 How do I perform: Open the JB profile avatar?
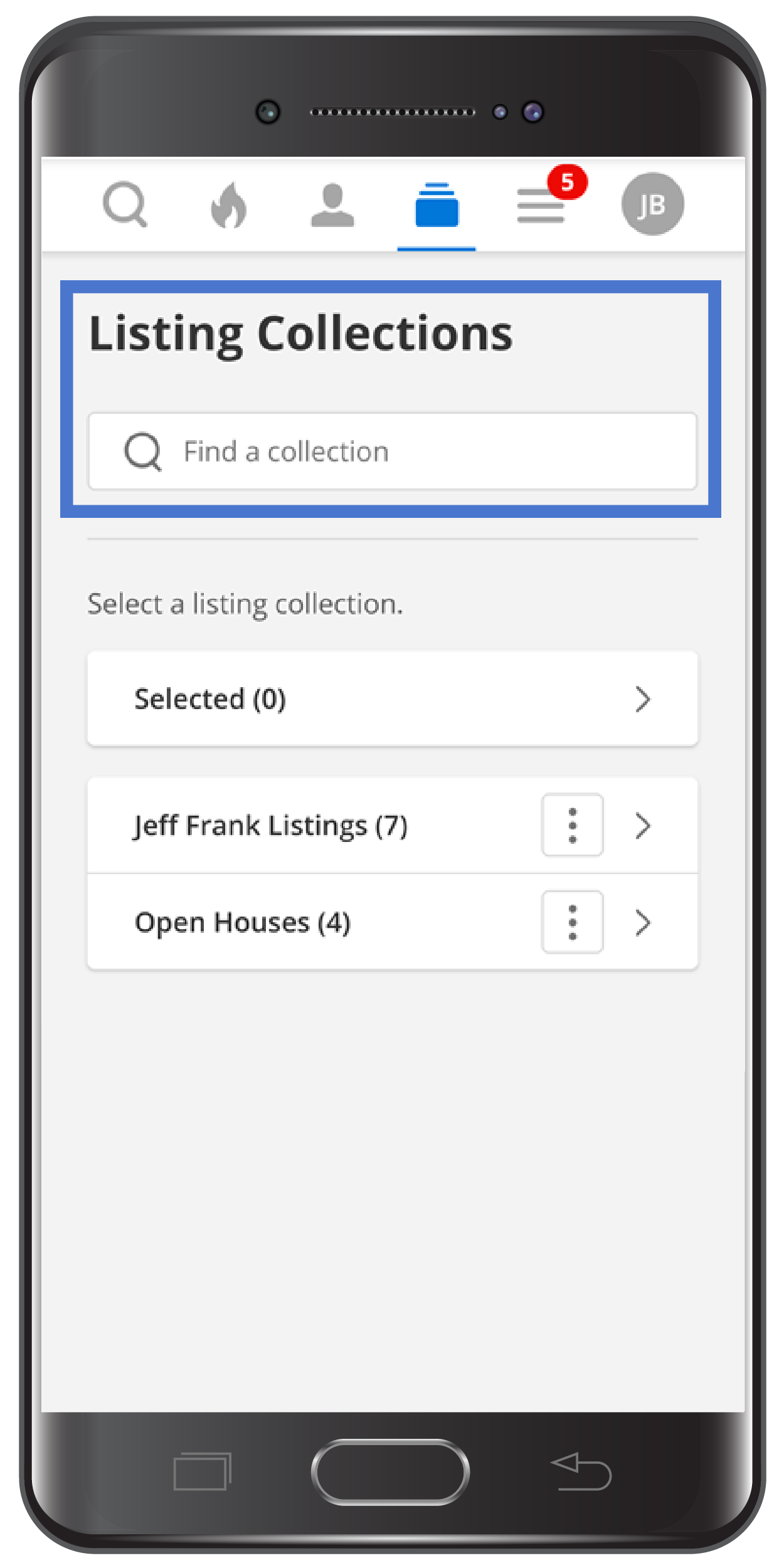[652, 204]
